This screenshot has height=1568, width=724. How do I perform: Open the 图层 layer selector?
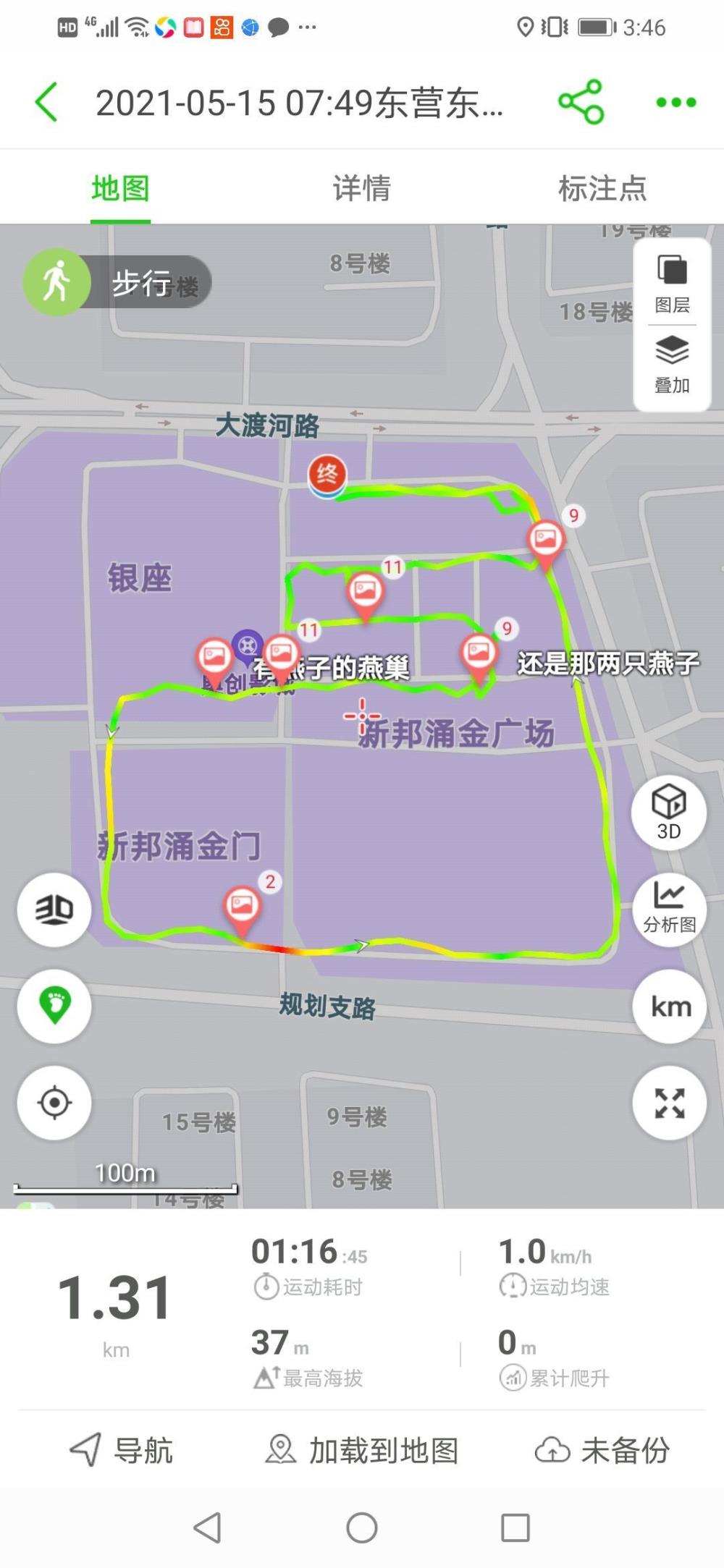coord(672,283)
